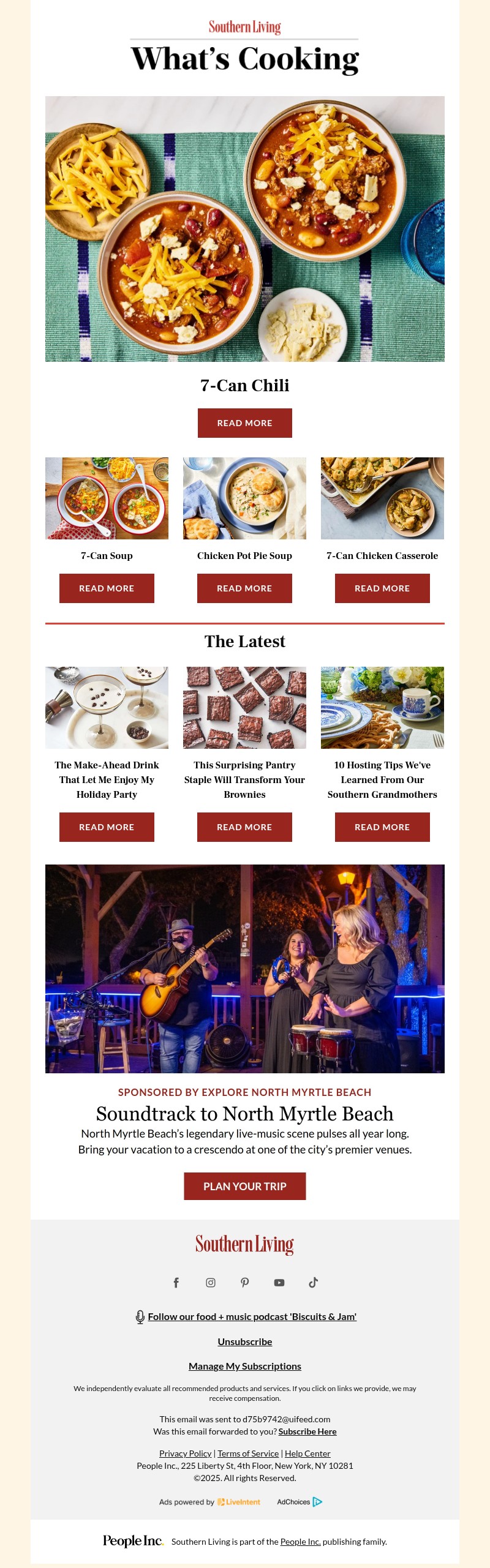490x1568 pixels.
Task: Open Manage My Subscriptions
Action: 244,1366
